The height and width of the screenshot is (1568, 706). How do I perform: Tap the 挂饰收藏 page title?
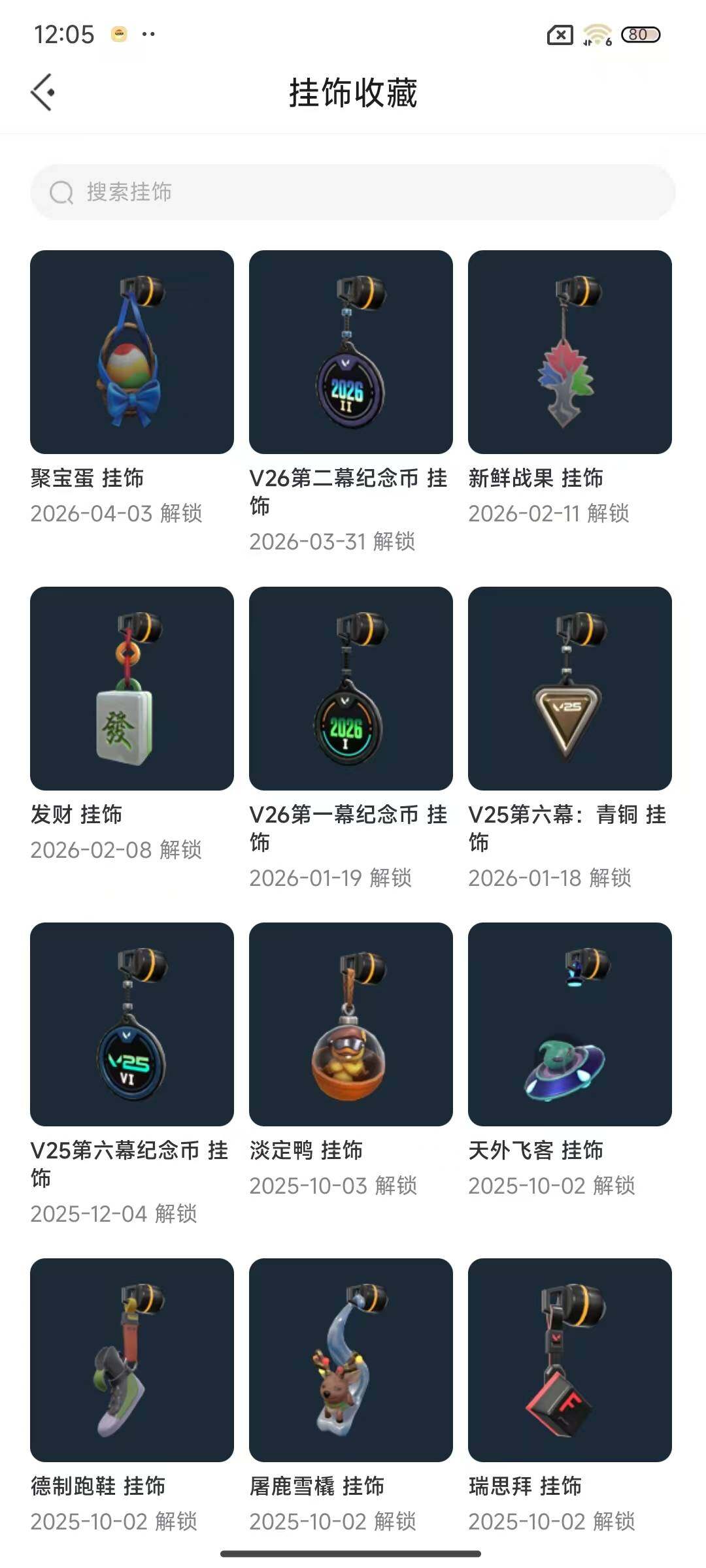pyautogui.click(x=353, y=91)
